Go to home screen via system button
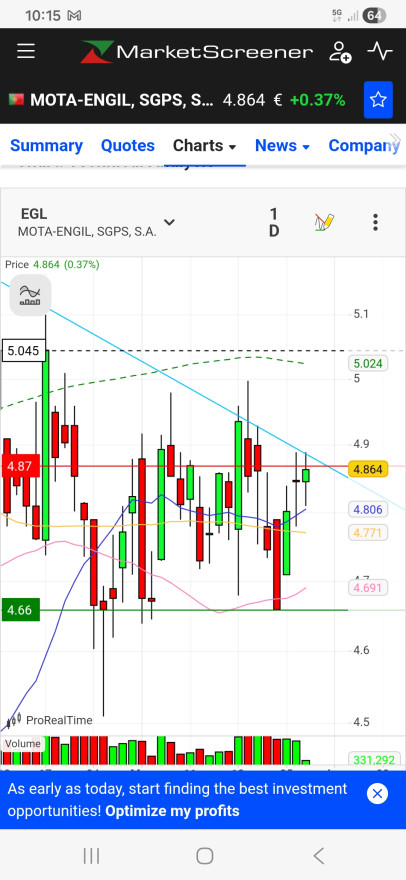 [x=204, y=856]
